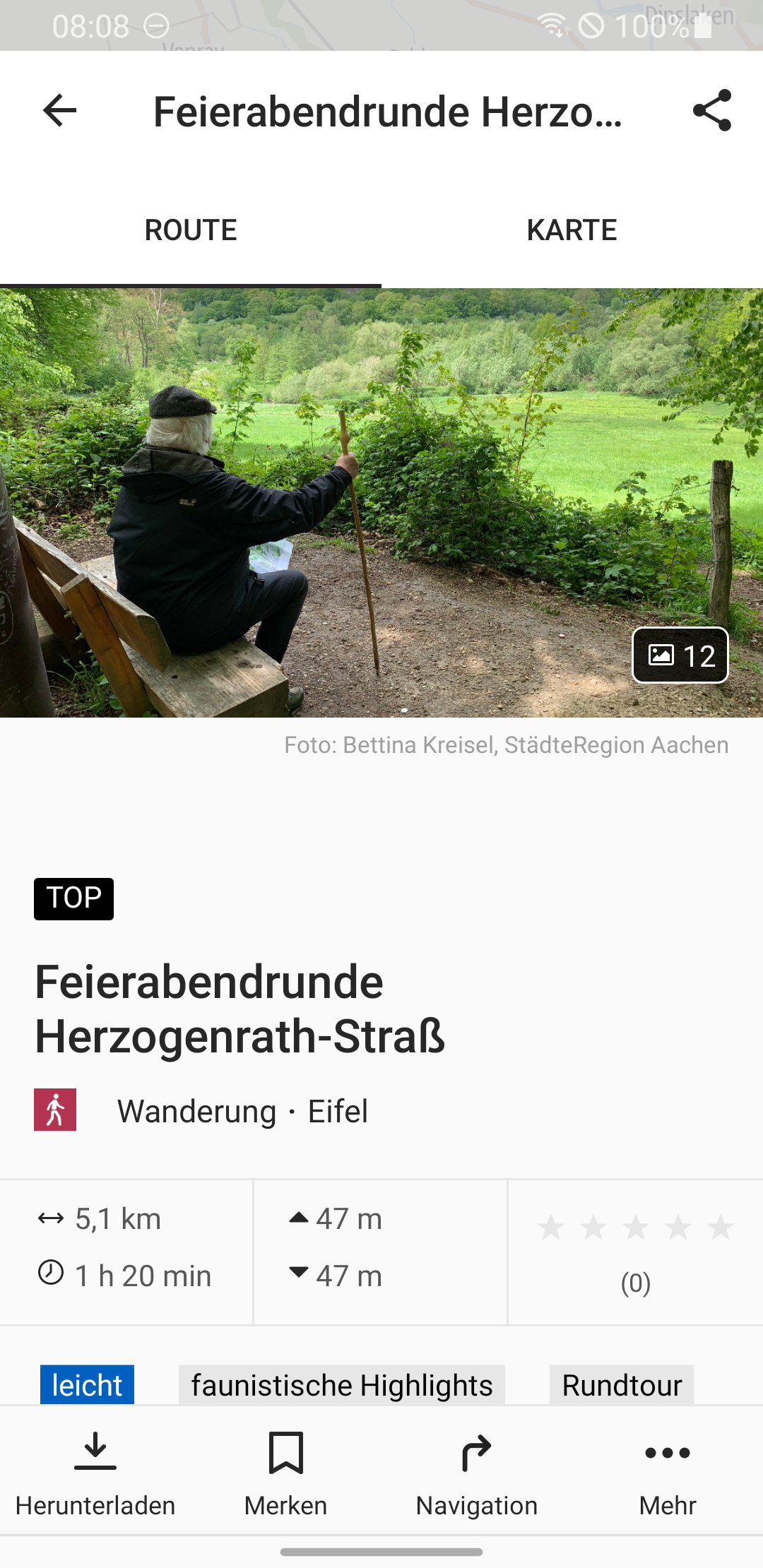The image size is (763, 1568).
Task: Open the photo gallery with 12 images
Action: (680, 655)
